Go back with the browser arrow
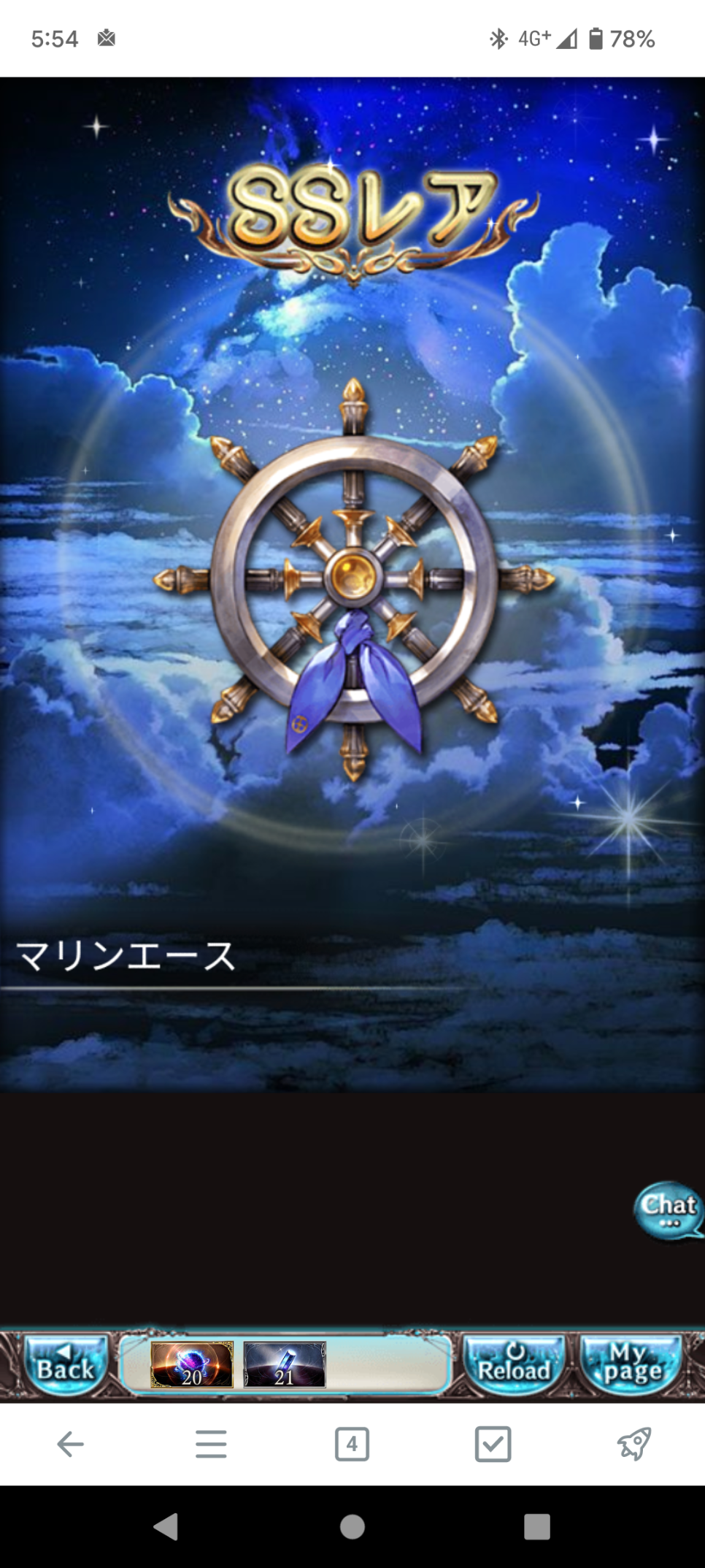This screenshot has width=705, height=1568. (x=70, y=1444)
